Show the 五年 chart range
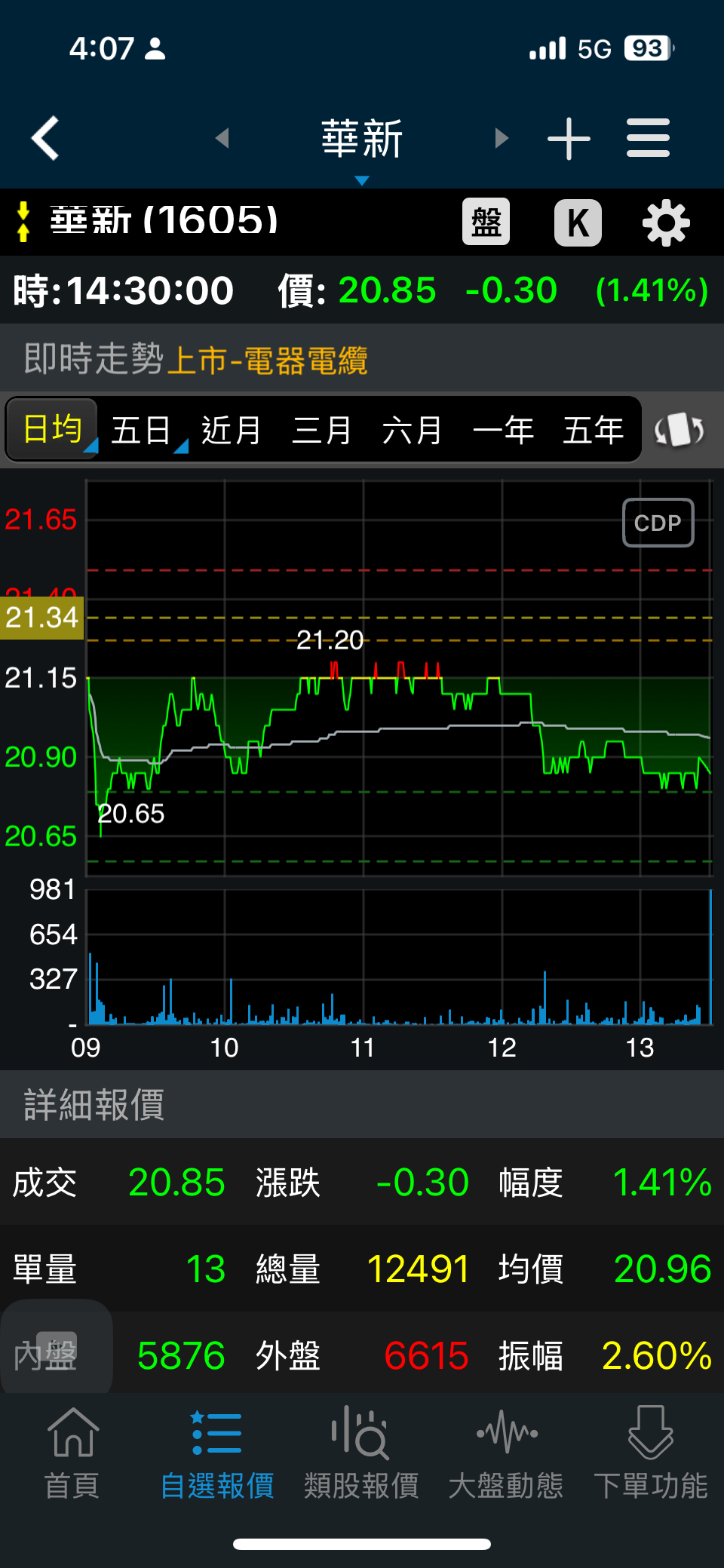Screen dimensions: 724x1568 [x=593, y=431]
